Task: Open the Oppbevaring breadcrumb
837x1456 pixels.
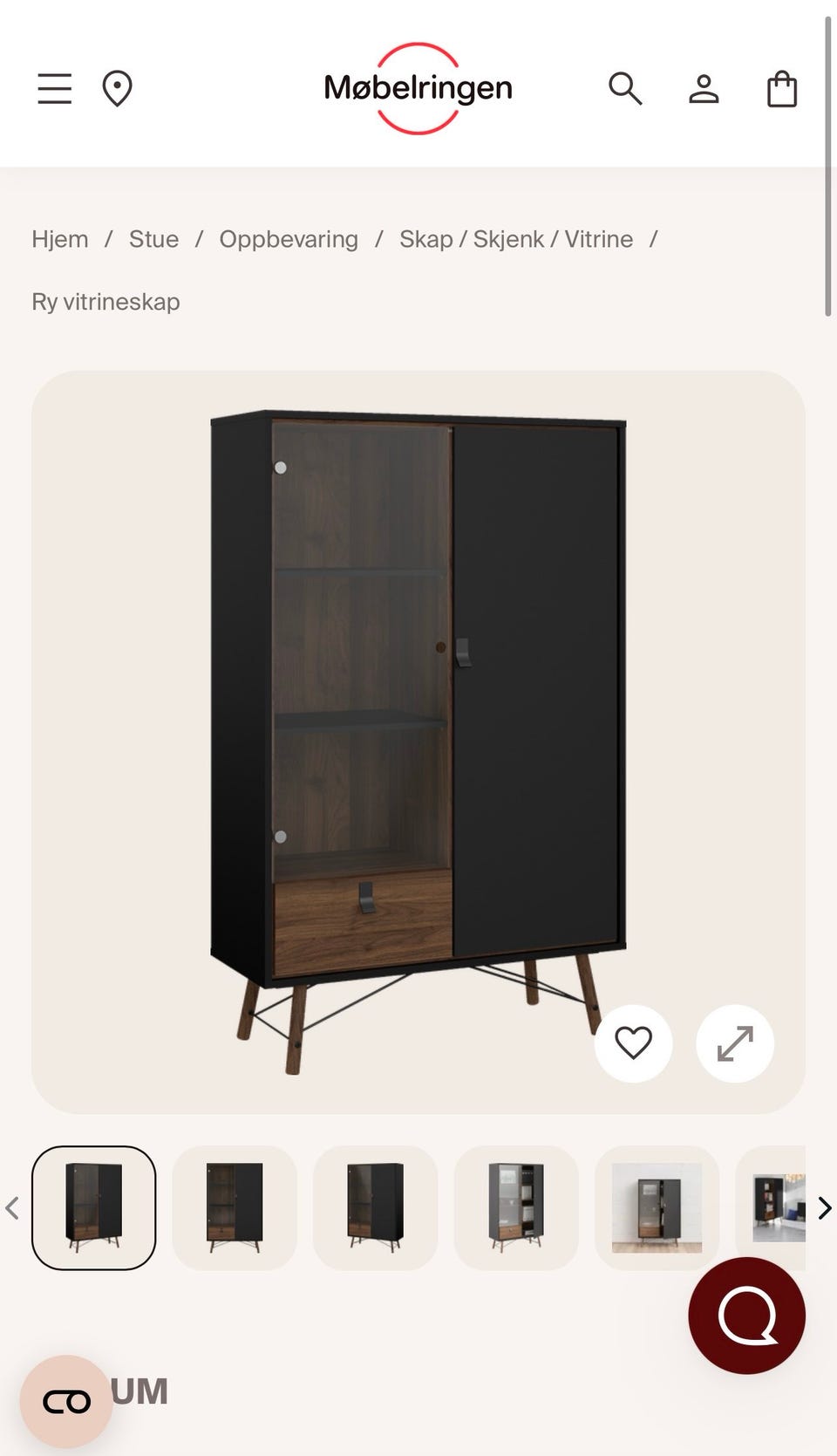Action: click(289, 239)
